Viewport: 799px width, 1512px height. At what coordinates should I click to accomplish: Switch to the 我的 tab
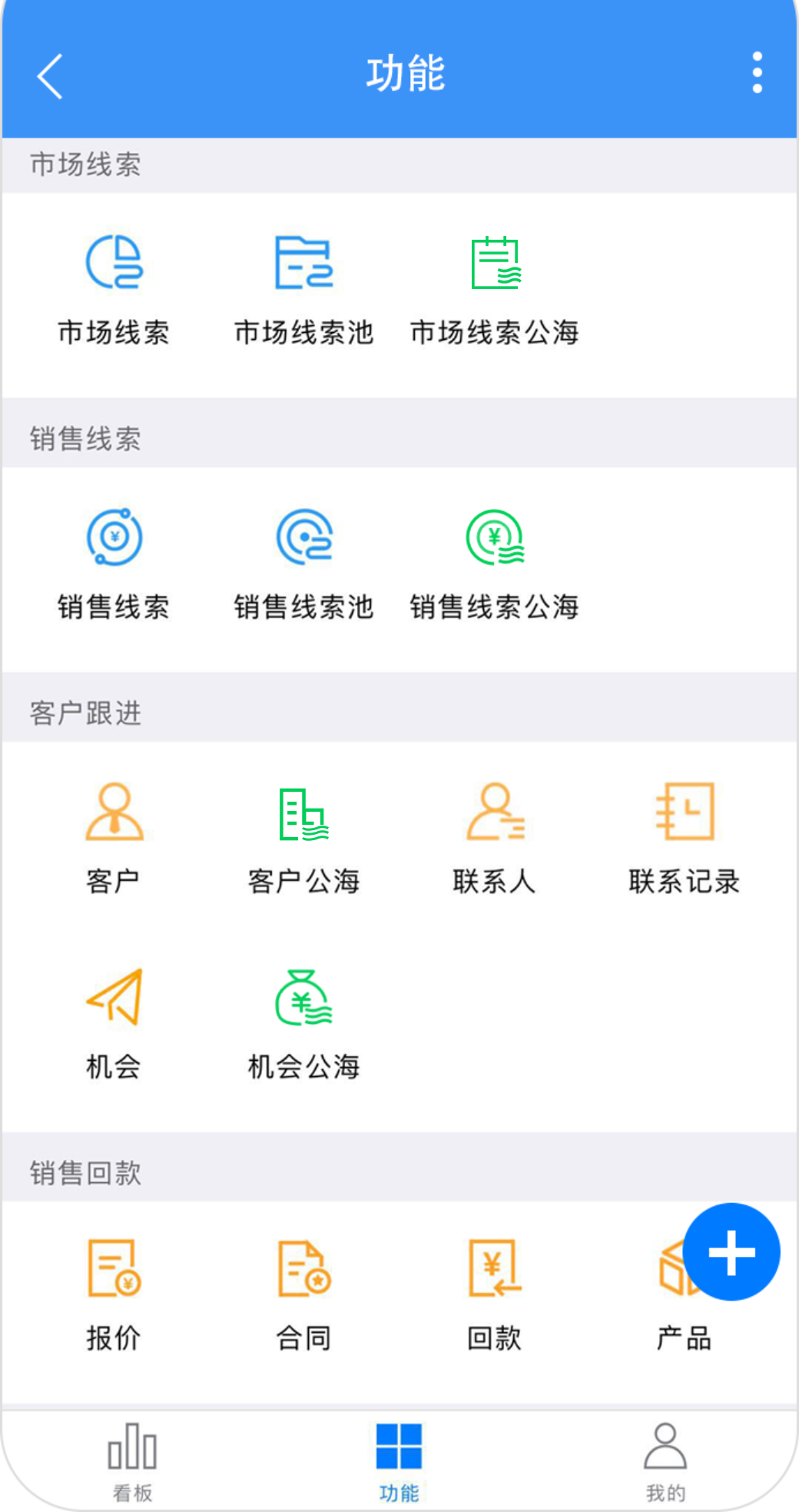[x=665, y=1460]
